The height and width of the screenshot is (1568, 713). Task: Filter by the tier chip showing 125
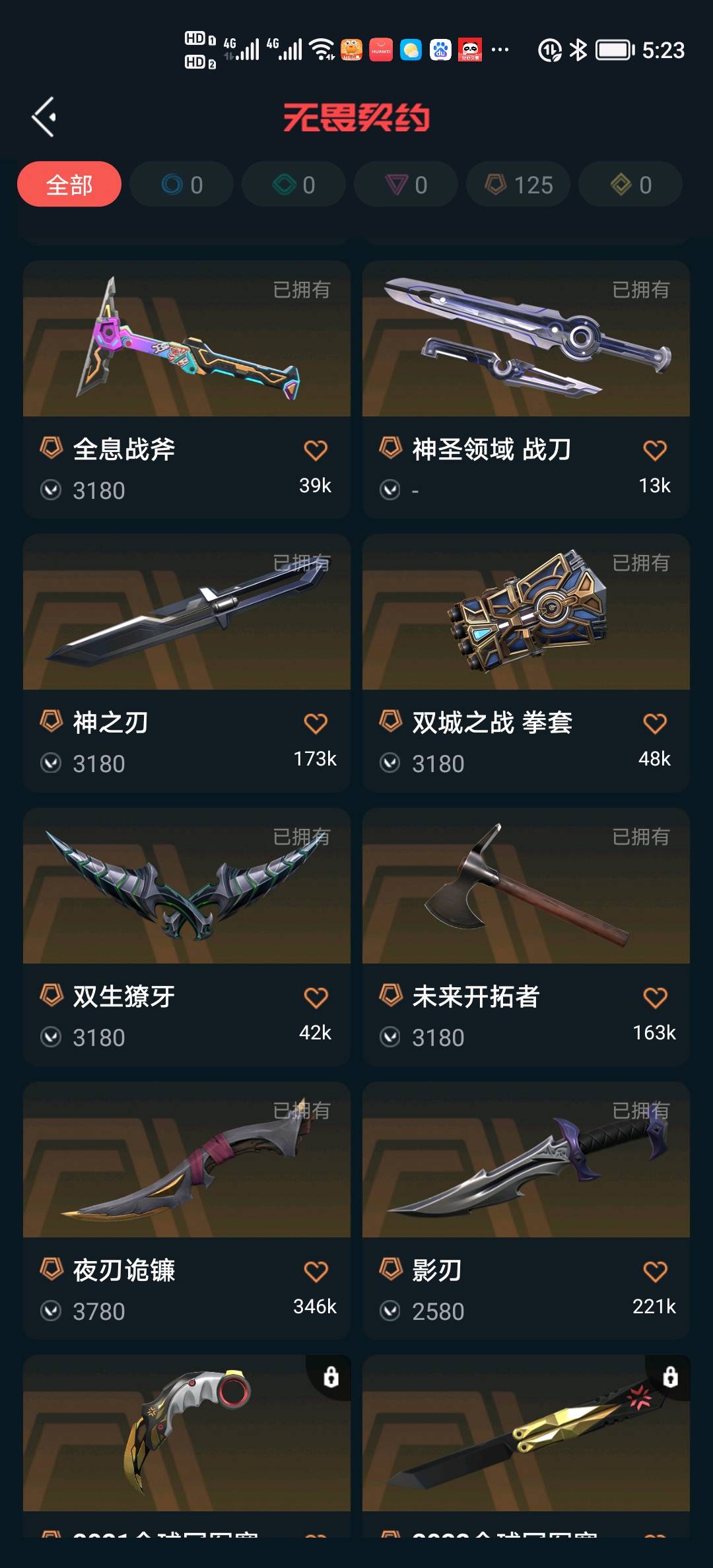tap(518, 185)
